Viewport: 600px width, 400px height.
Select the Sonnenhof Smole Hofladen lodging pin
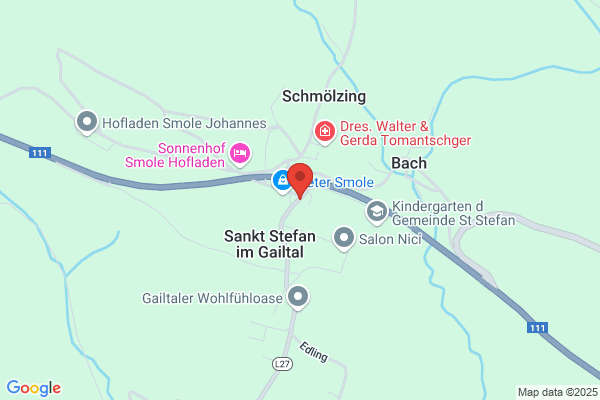[x=240, y=154]
